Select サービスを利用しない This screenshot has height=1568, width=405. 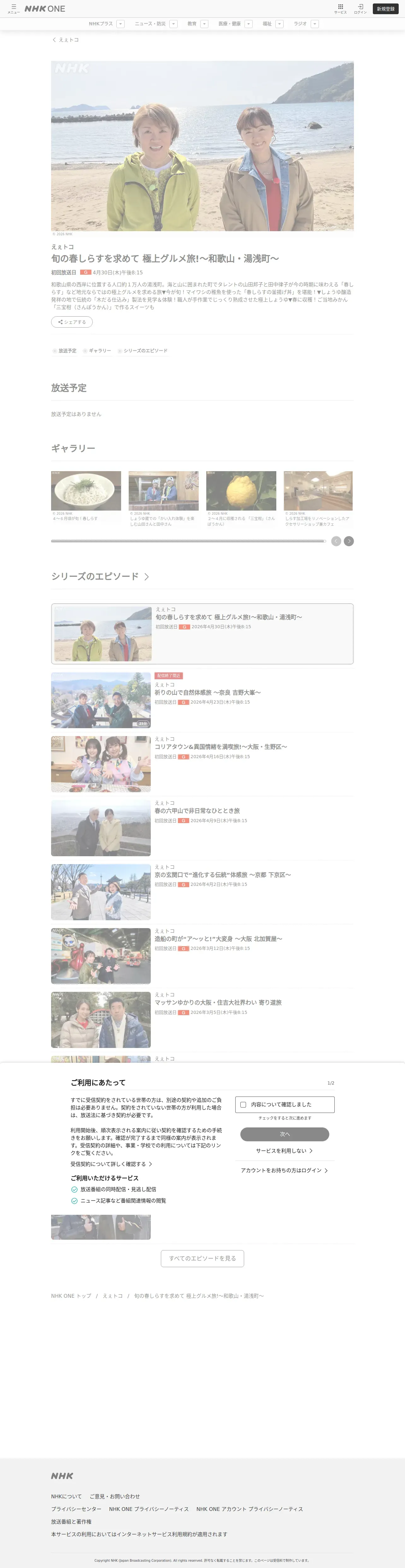click(x=285, y=1150)
